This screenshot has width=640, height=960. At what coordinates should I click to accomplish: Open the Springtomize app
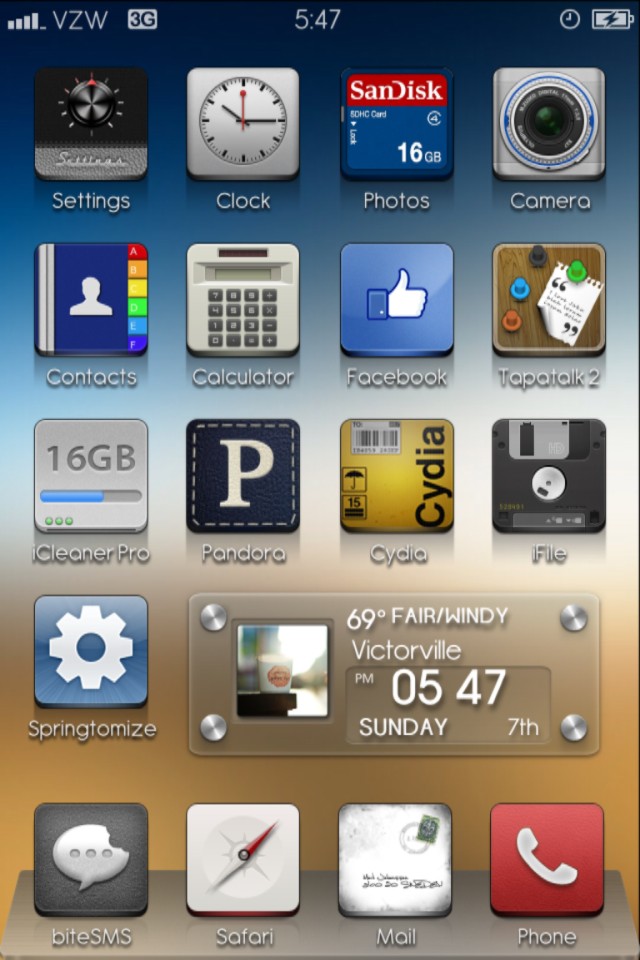click(x=91, y=651)
